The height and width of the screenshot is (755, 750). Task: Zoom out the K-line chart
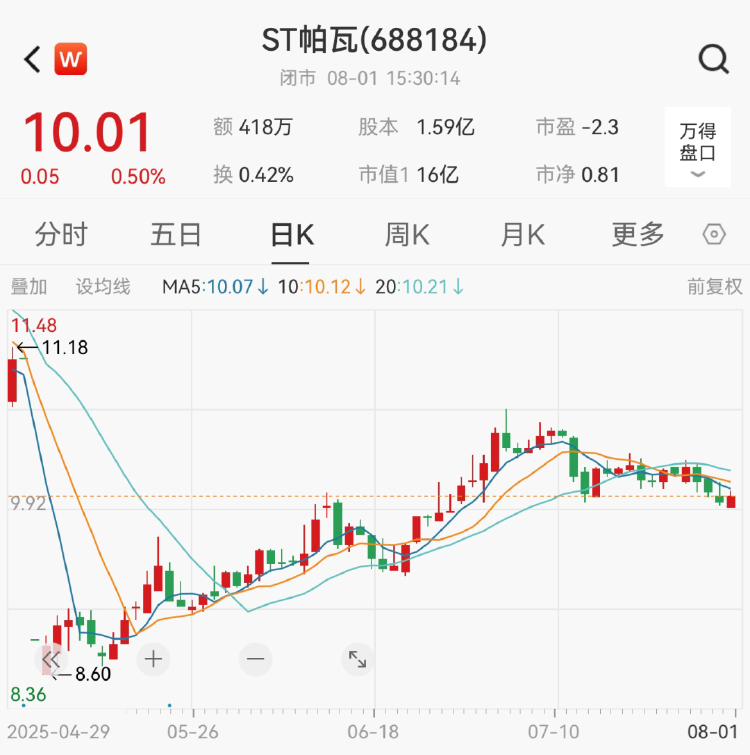click(255, 658)
